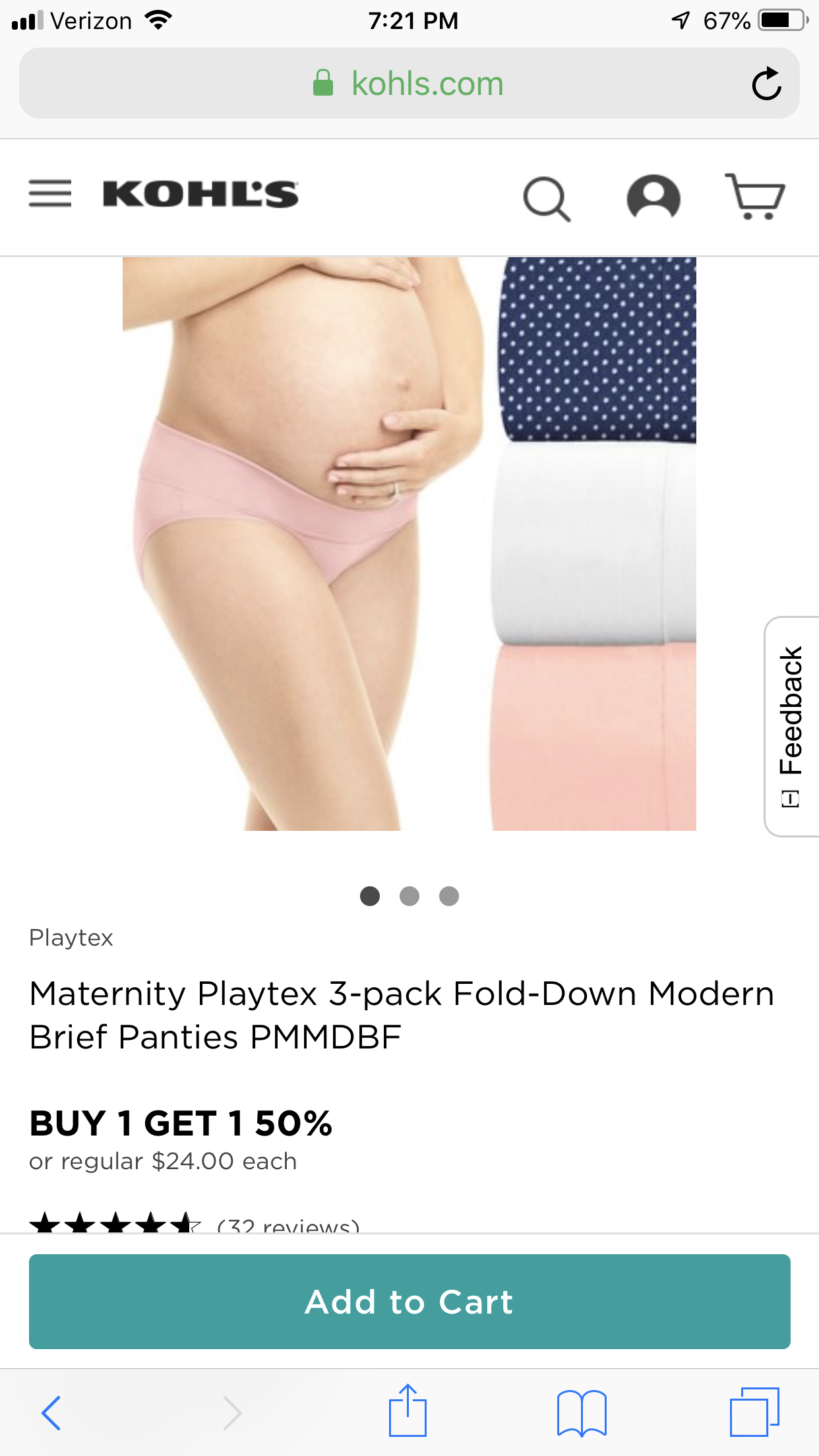Open the Playtex brand link
The width and height of the screenshot is (819, 1456).
click(71, 938)
